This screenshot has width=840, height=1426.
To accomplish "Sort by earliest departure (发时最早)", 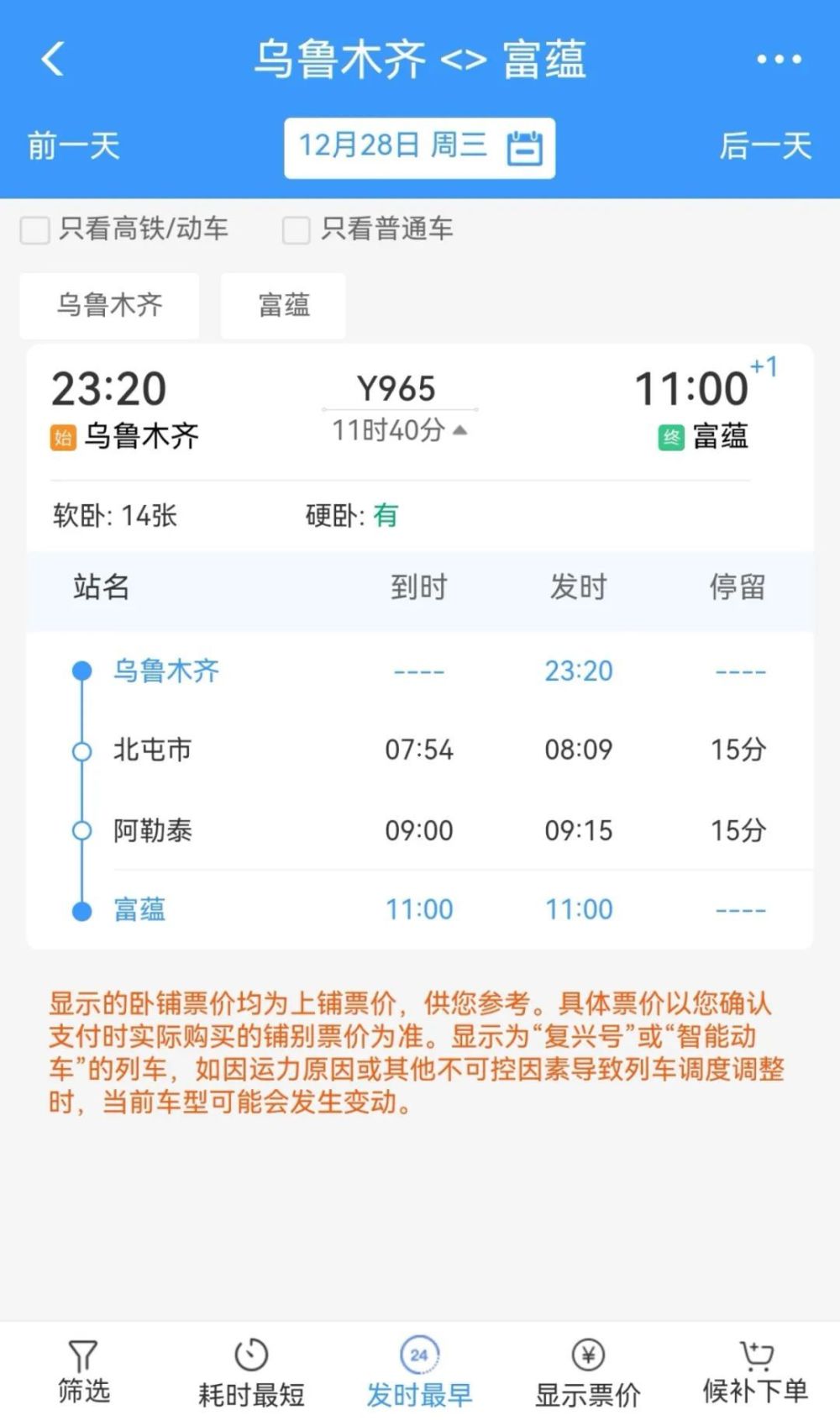I will (x=419, y=1371).
